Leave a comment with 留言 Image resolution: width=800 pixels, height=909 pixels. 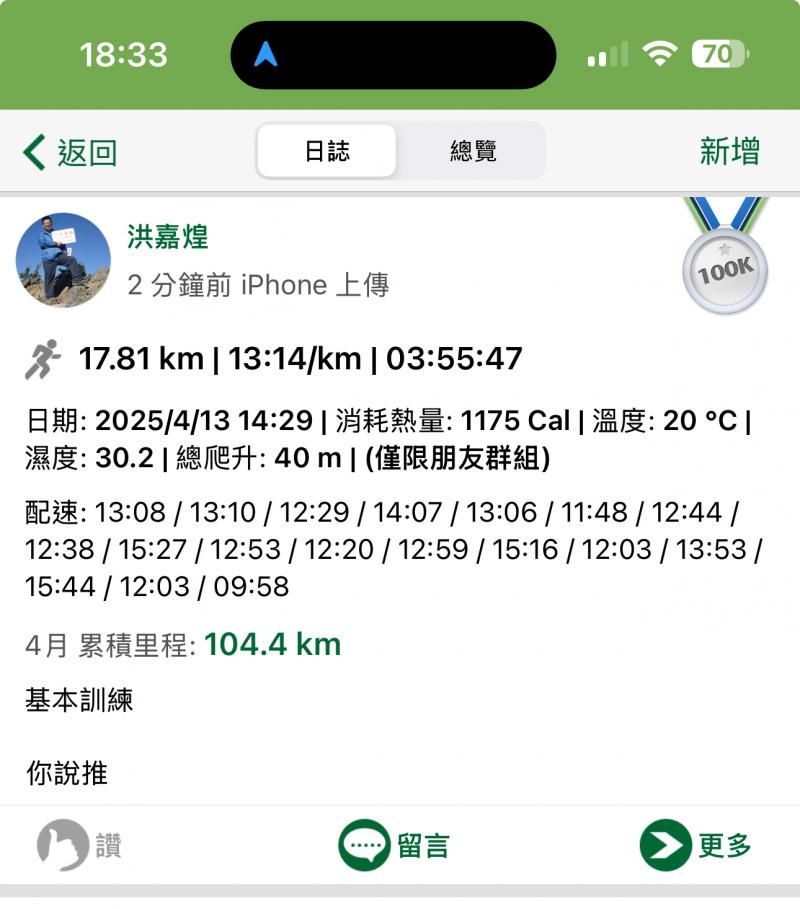(394, 845)
